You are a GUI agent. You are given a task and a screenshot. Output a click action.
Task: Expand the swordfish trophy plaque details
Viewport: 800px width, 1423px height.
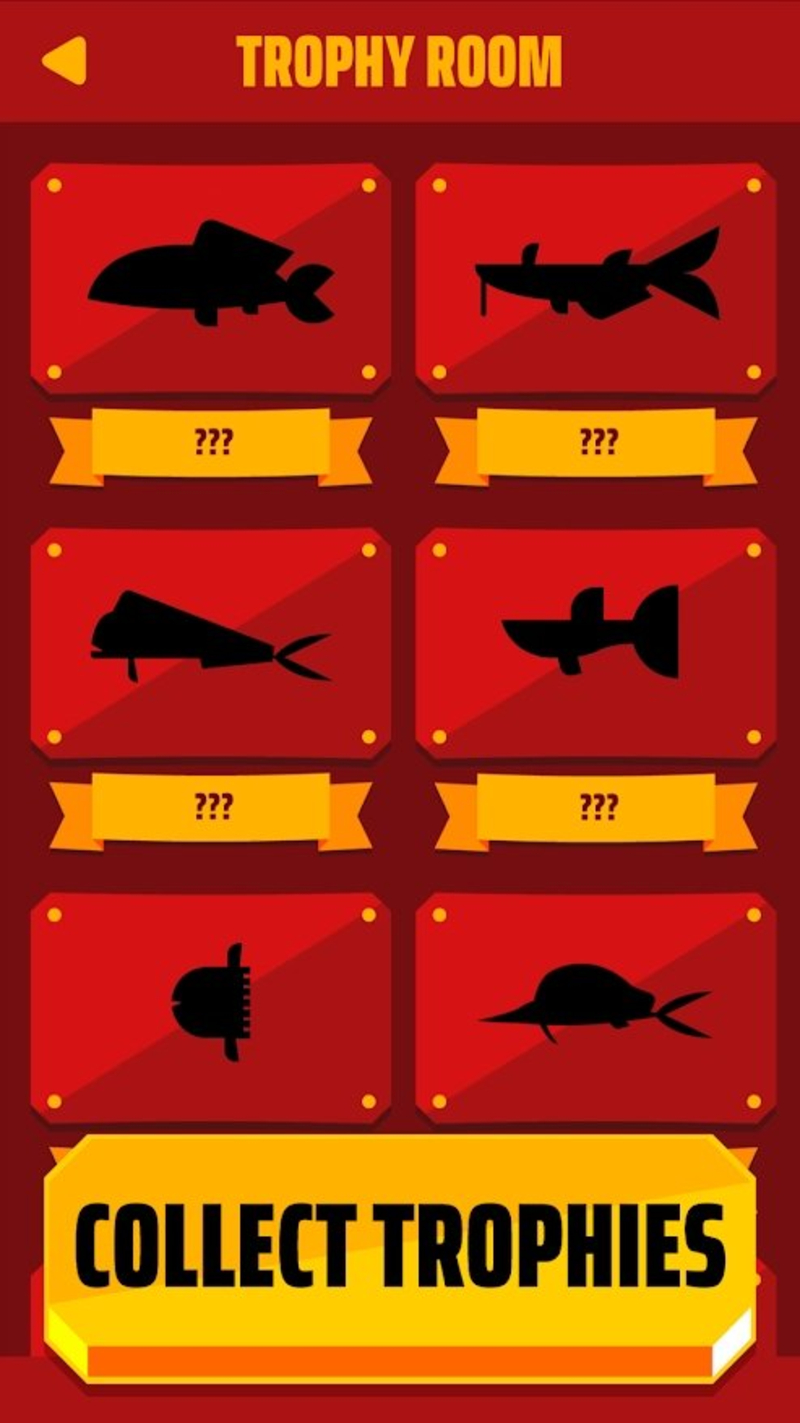coord(600,1005)
